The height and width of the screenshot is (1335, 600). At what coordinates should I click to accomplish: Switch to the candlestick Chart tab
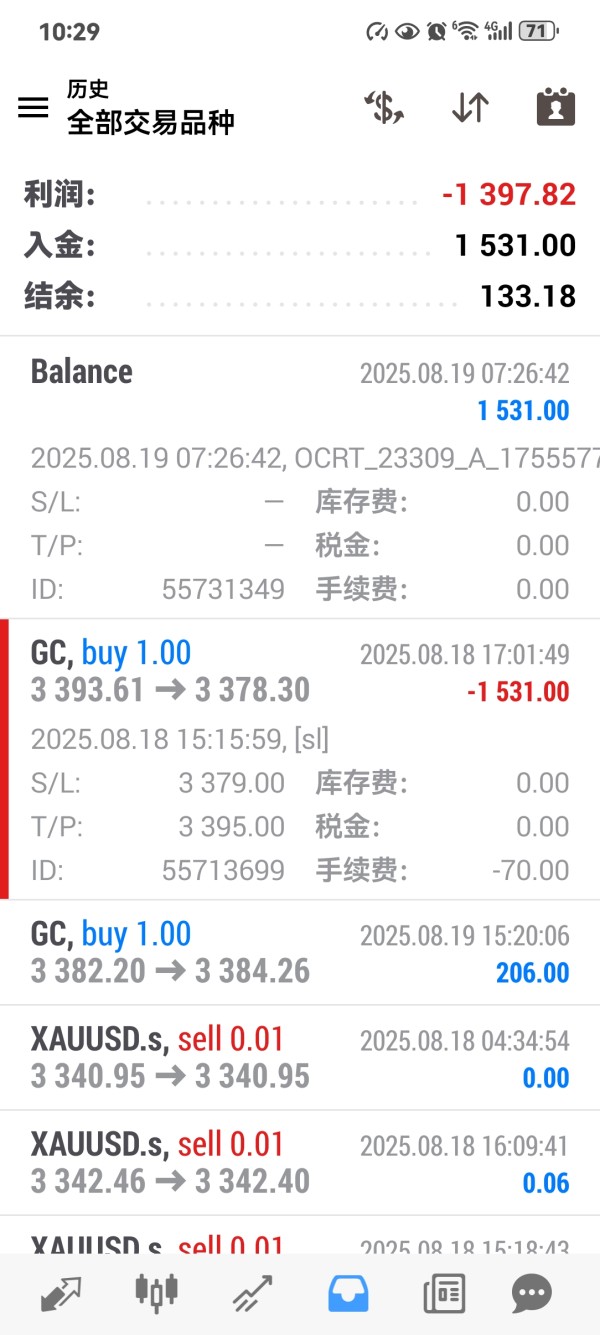pos(157,1294)
